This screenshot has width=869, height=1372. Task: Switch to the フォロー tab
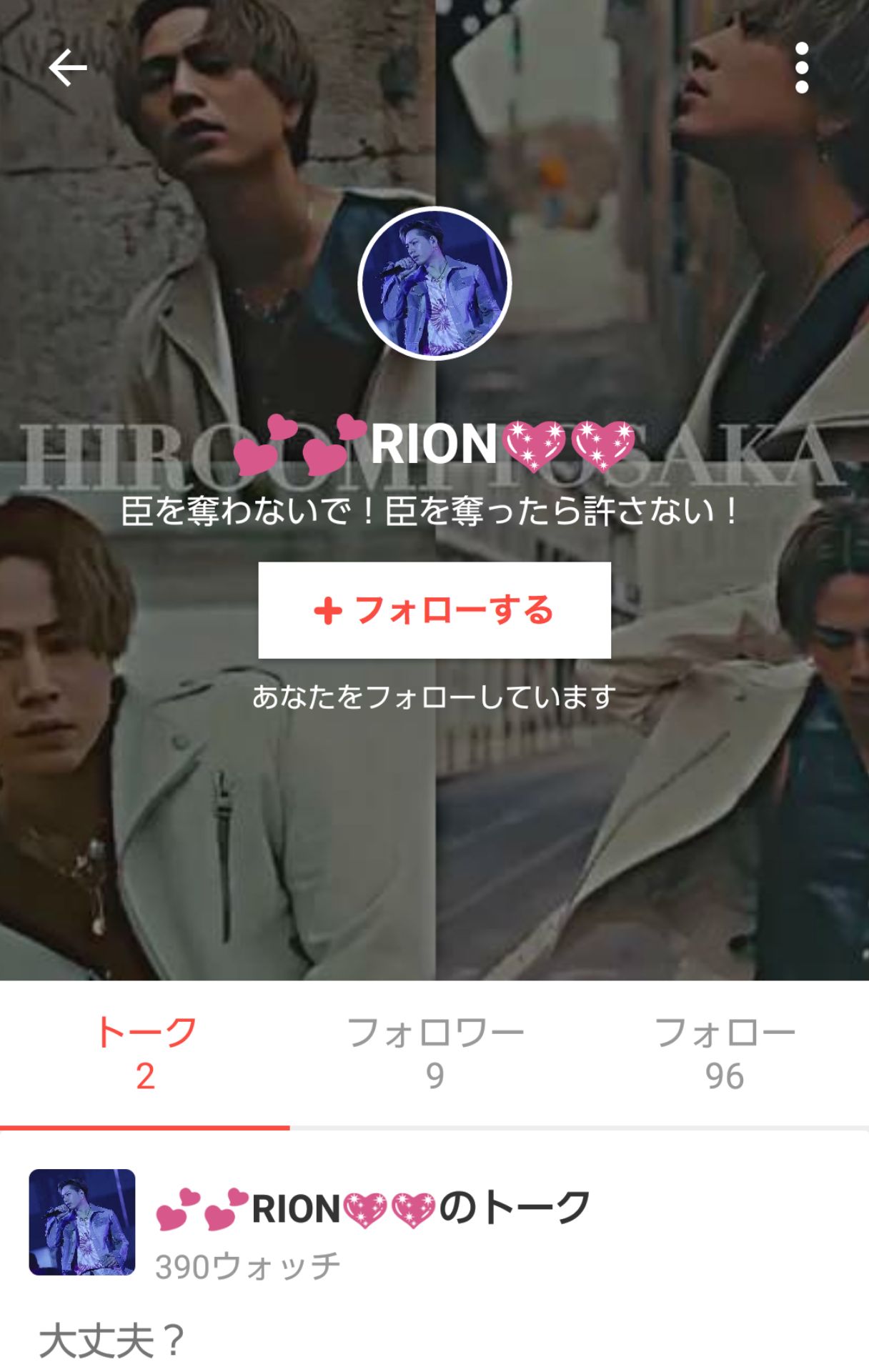pos(724,1053)
